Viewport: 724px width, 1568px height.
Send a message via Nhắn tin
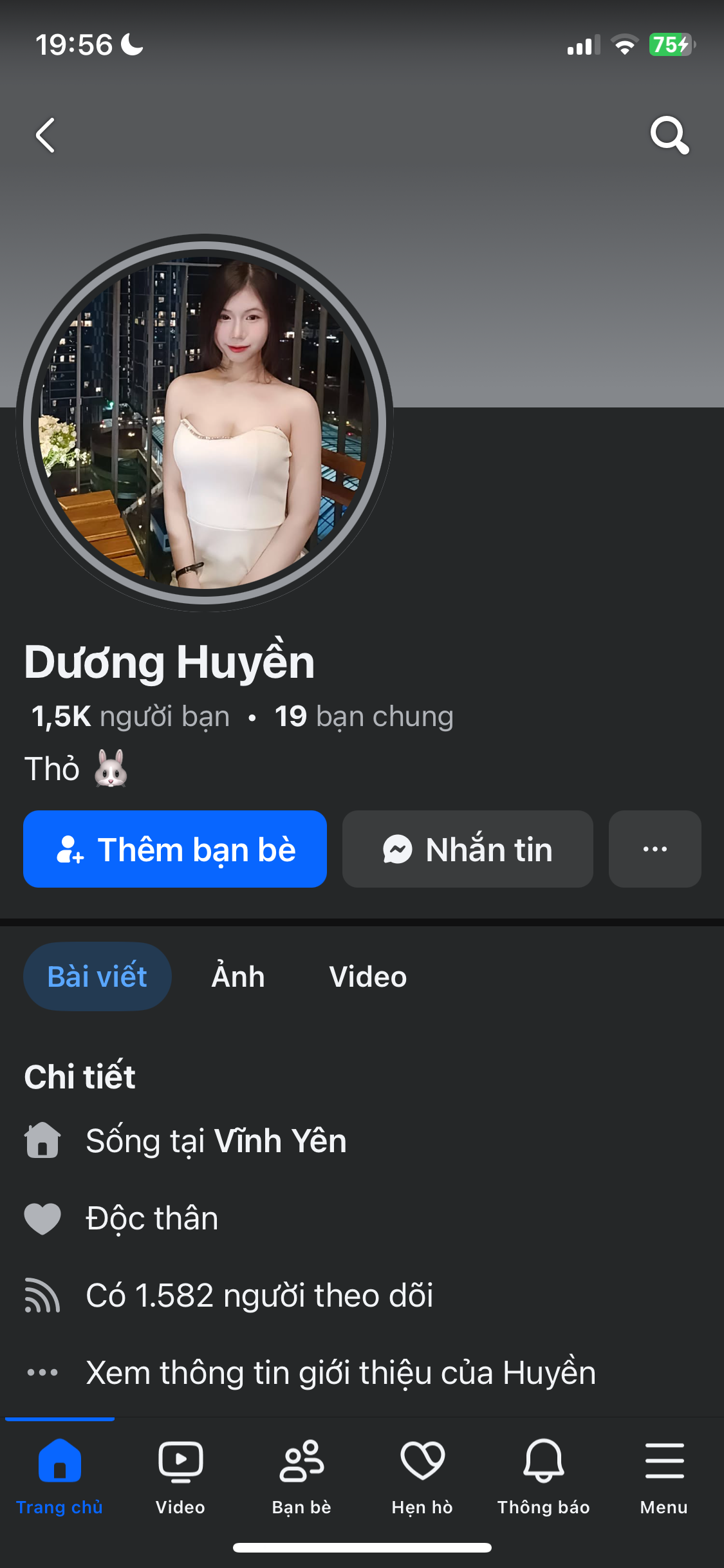point(468,849)
